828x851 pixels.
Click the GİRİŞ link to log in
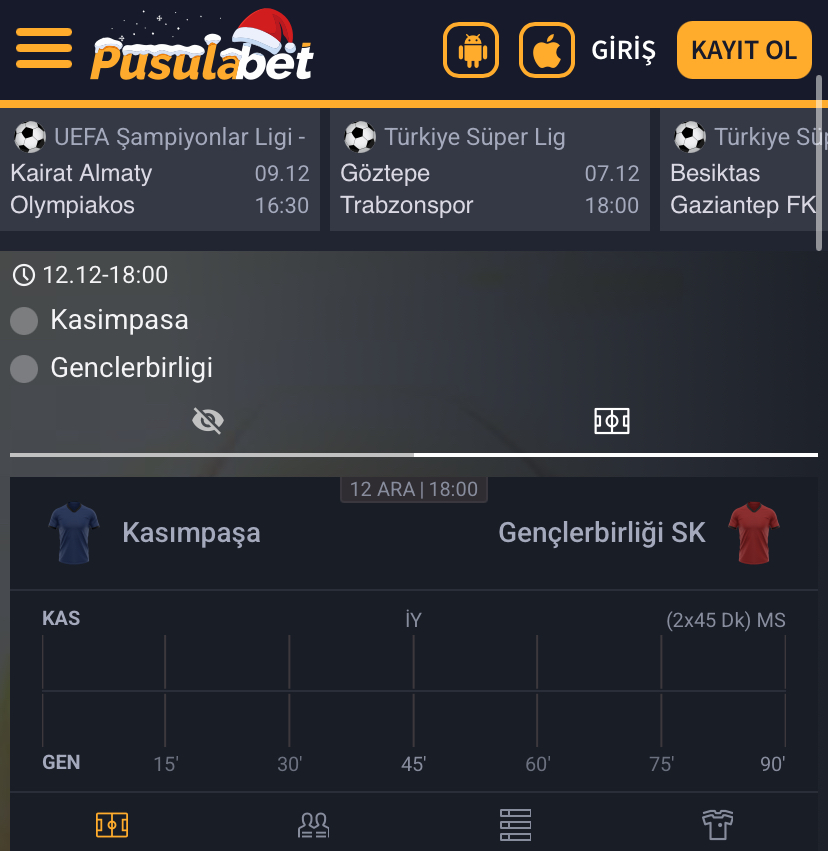coord(622,50)
